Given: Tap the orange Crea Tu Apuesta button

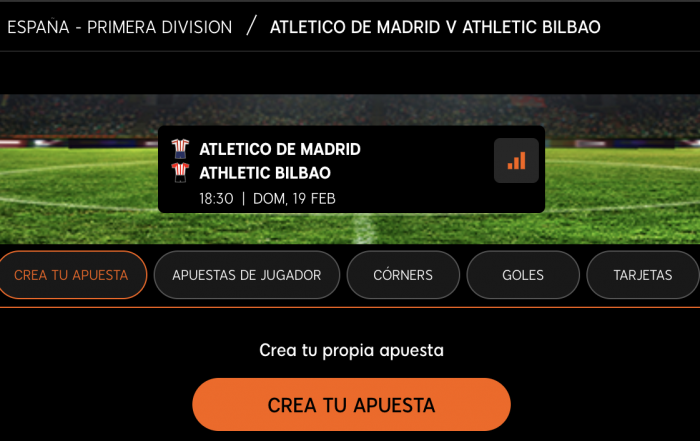Looking at the screenshot, I should pos(351,405).
